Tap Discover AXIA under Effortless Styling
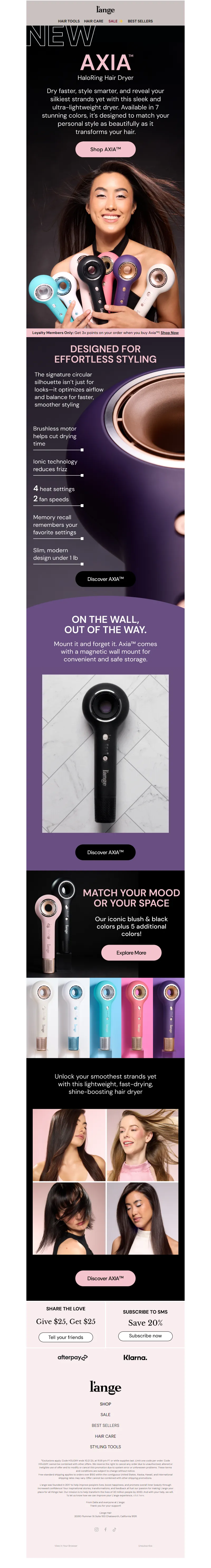Screen dimensions: 211x1568 (x=105, y=579)
